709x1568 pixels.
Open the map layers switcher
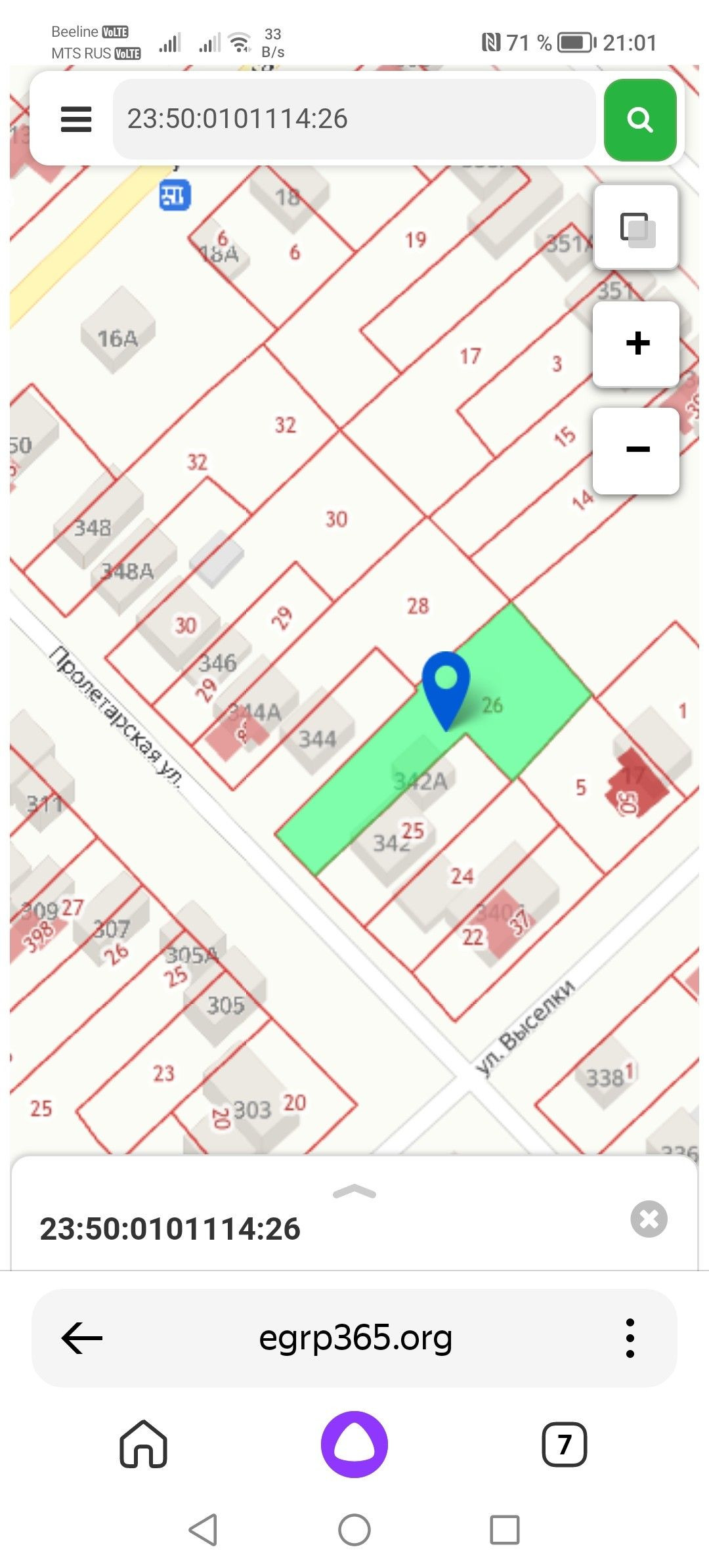(635, 227)
